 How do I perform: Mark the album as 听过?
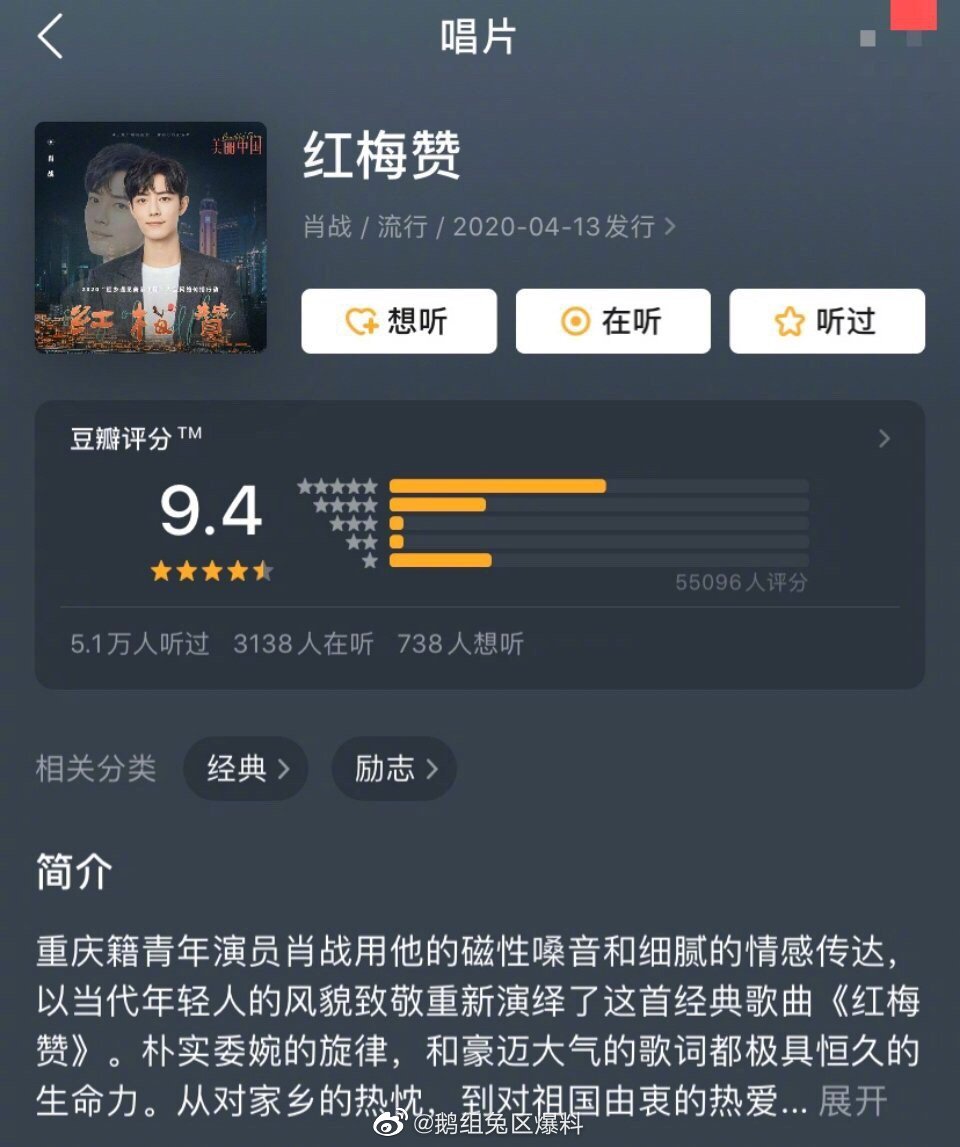827,321
